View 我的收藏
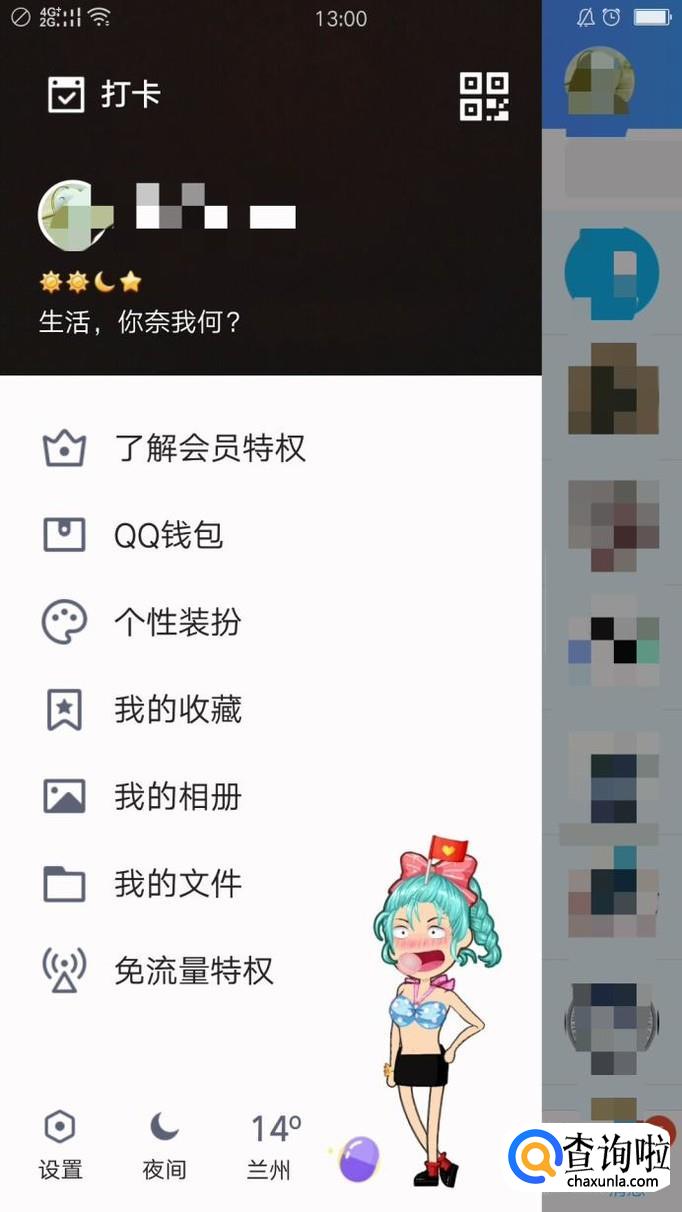Screen dimensions: 682x1212 tap(177, 710)
